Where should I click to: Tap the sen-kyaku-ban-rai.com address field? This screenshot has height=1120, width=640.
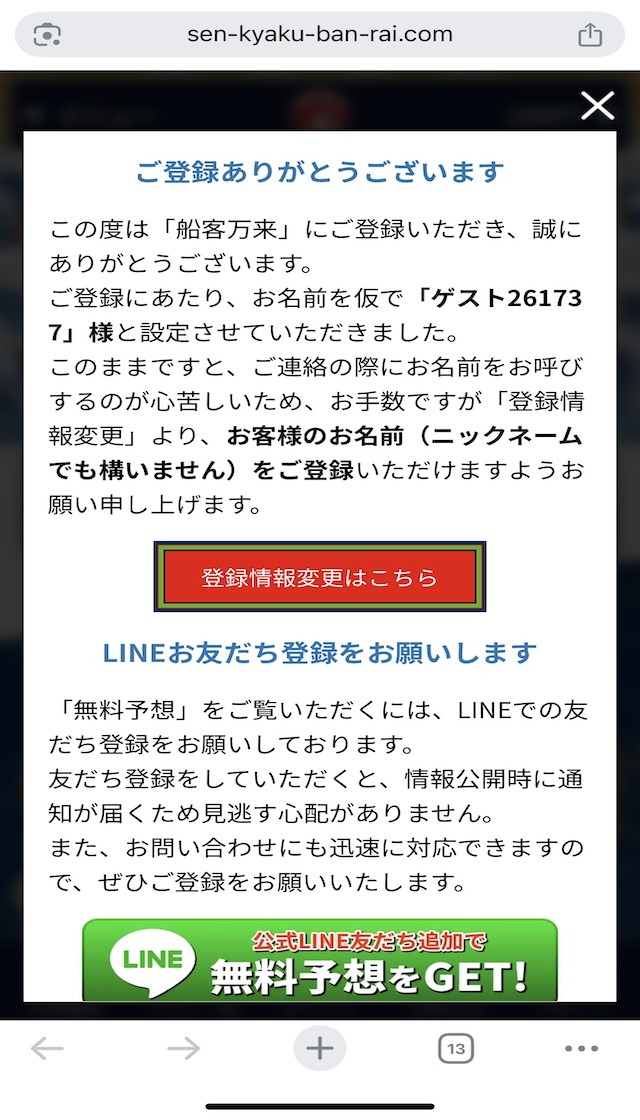click(319, 34)
